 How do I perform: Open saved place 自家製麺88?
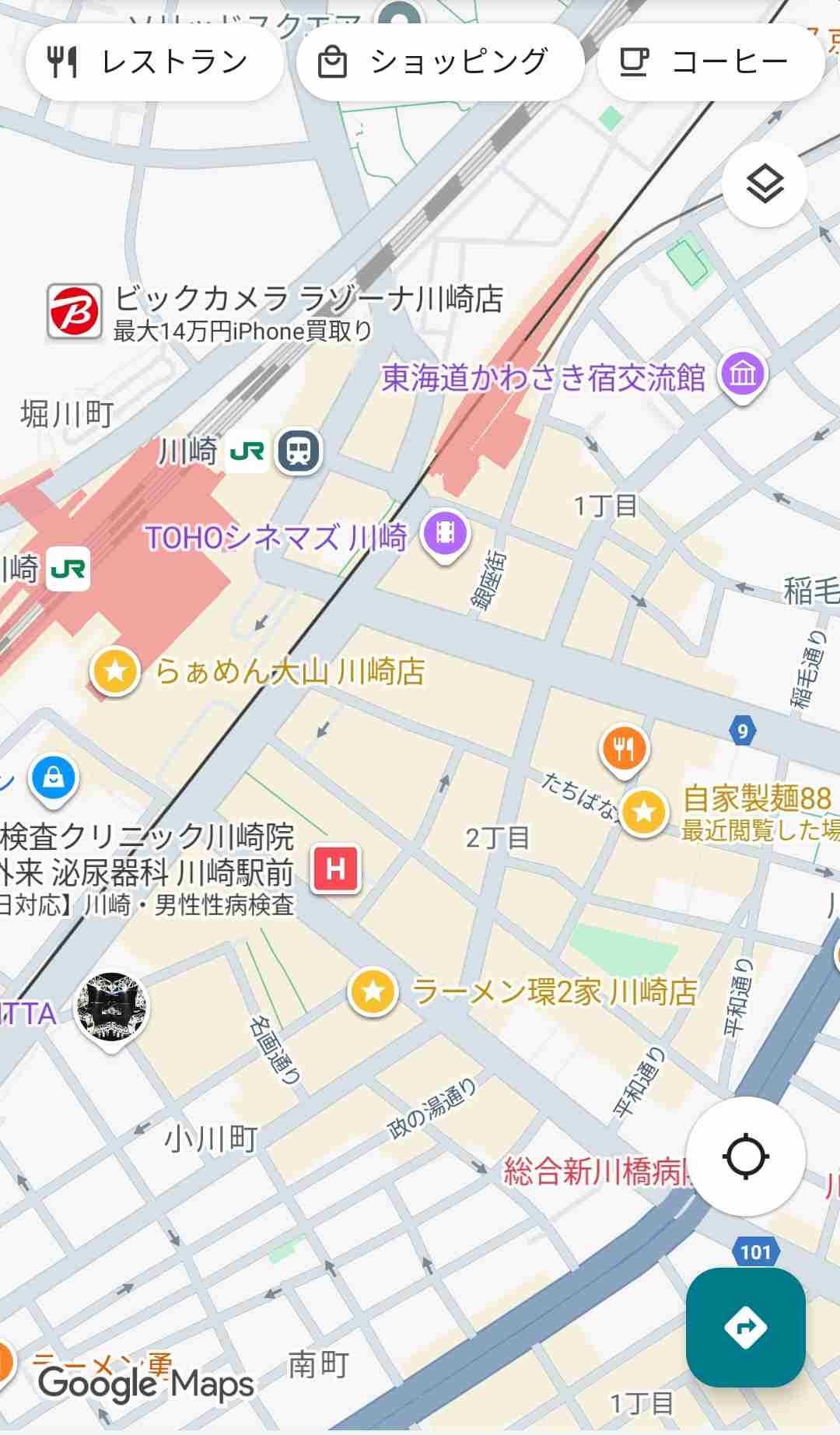[644, 812]
